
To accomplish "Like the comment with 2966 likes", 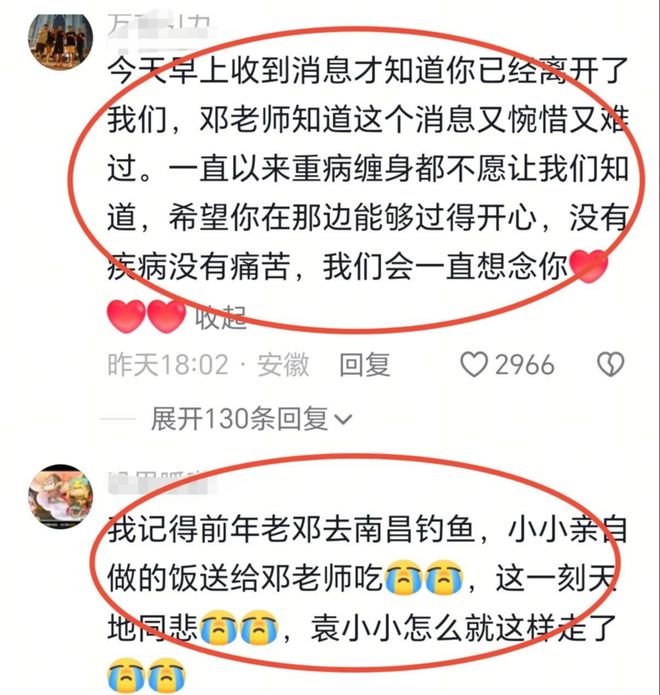I will click(476, 365).
